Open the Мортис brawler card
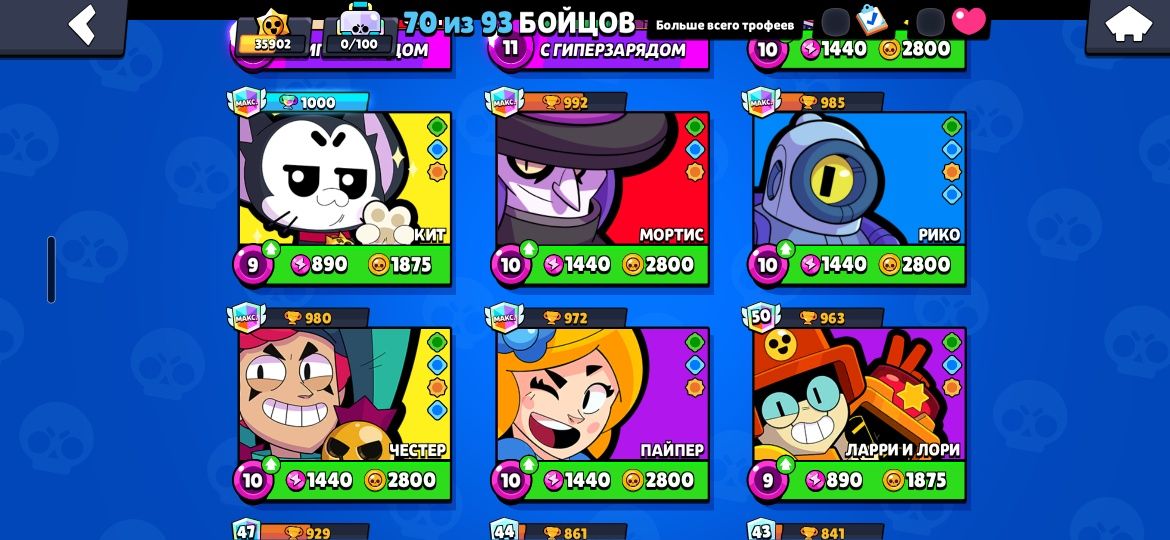The height and width of the screenshot is (540, 1170). click(x=602, y=180)
